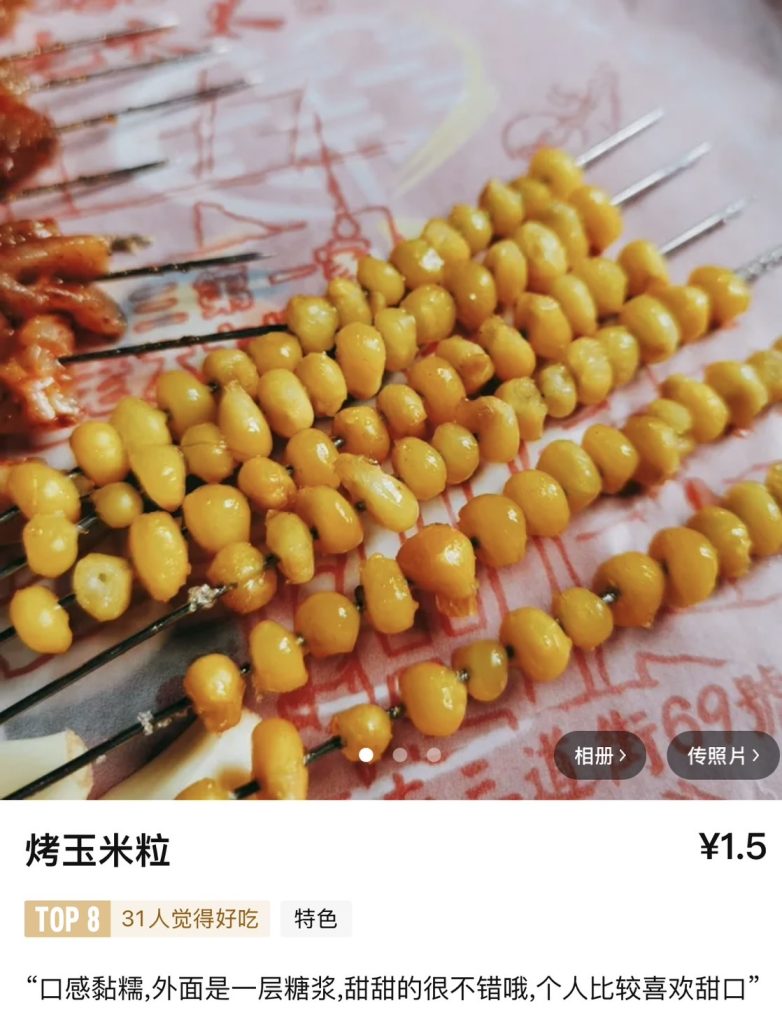
Task: Open the 相册 photo album
Action: 600,756
